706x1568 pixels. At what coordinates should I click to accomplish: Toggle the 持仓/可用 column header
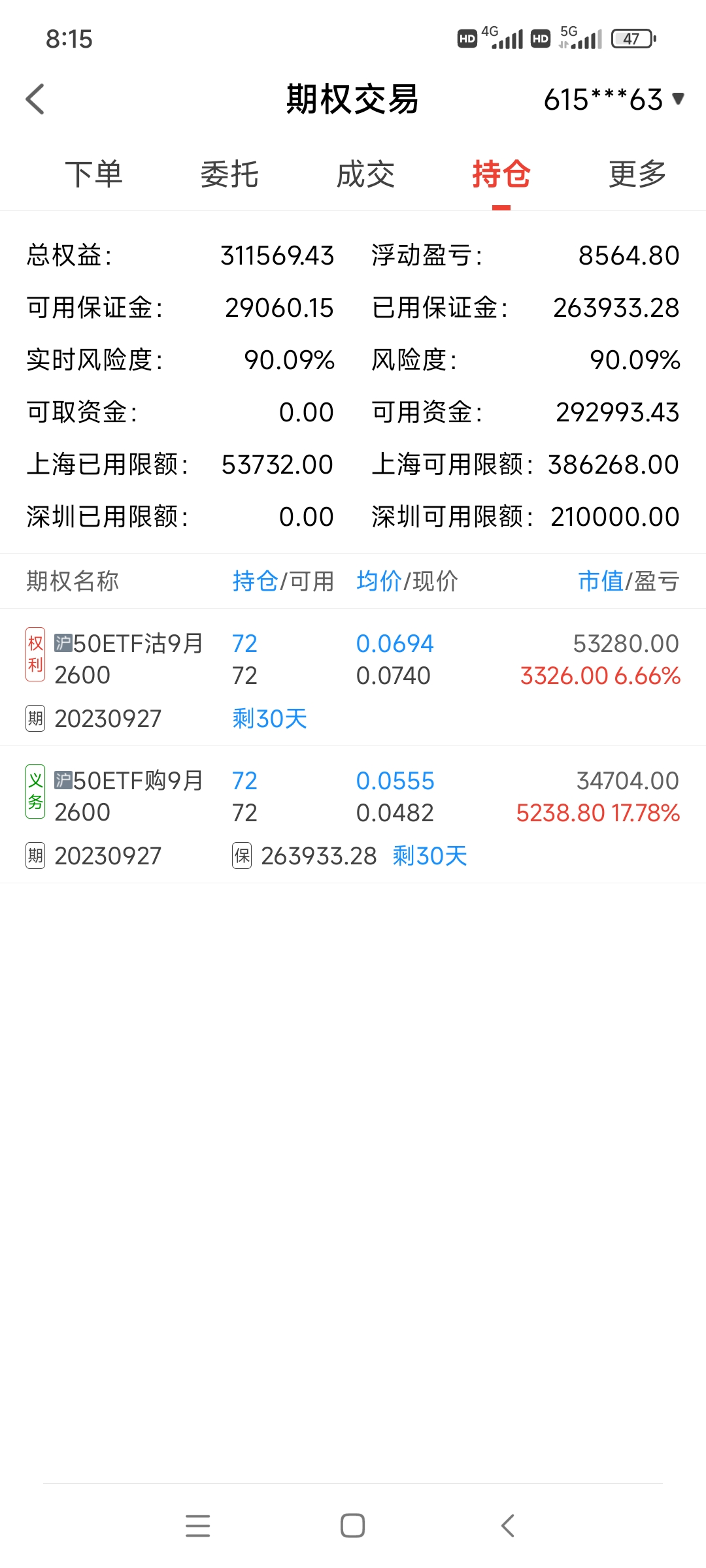click(282, 581)
